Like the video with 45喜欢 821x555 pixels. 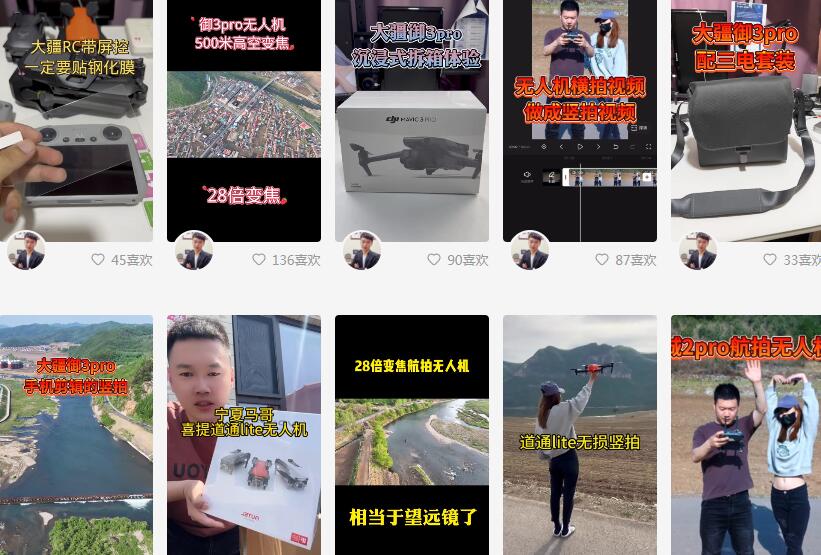coord(98,260)
